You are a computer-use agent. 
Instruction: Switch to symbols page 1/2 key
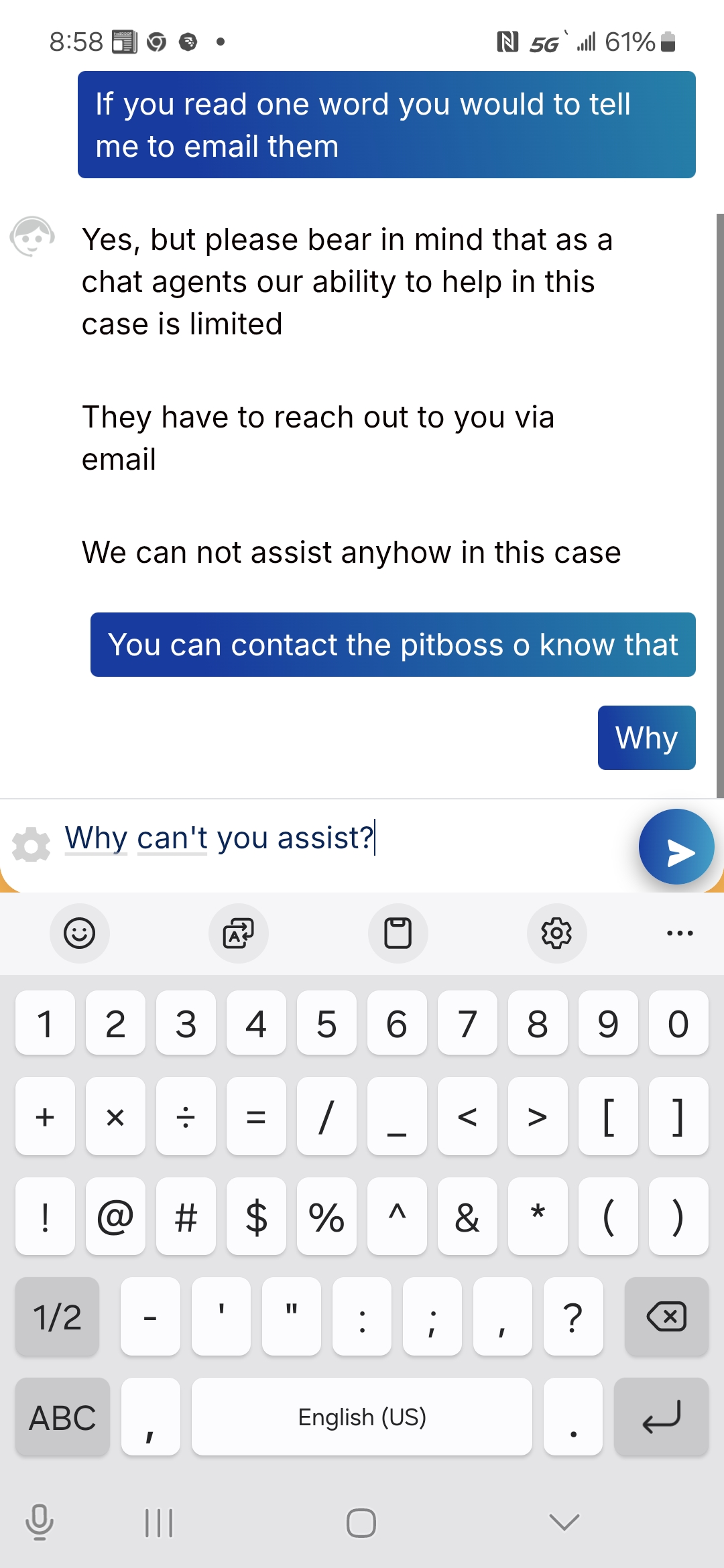point(57,1317)
